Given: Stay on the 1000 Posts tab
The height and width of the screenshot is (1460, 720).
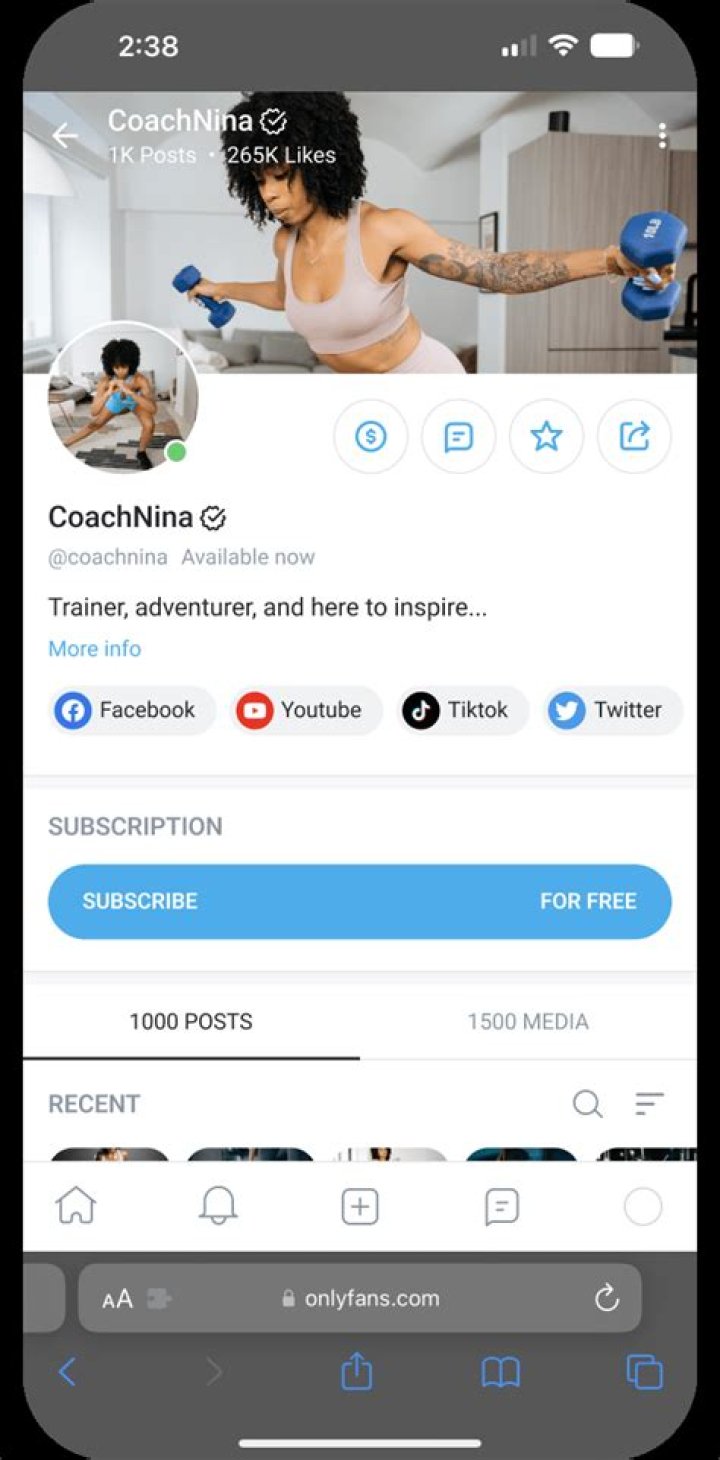Looking at the screenshot, I should click(190, 1021).
